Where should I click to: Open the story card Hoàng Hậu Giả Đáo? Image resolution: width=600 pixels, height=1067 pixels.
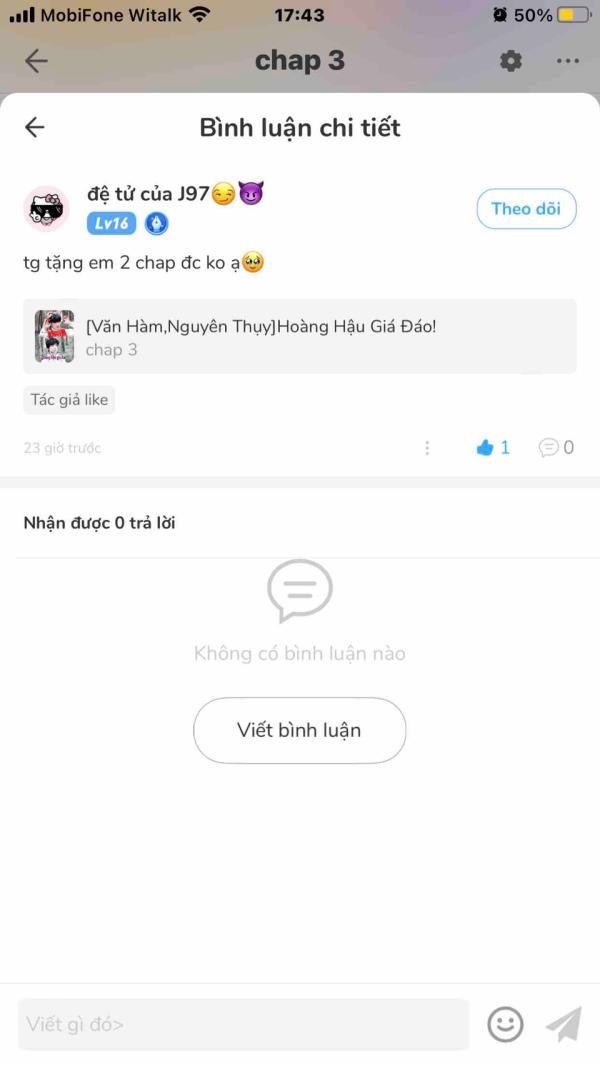(300, 336)
